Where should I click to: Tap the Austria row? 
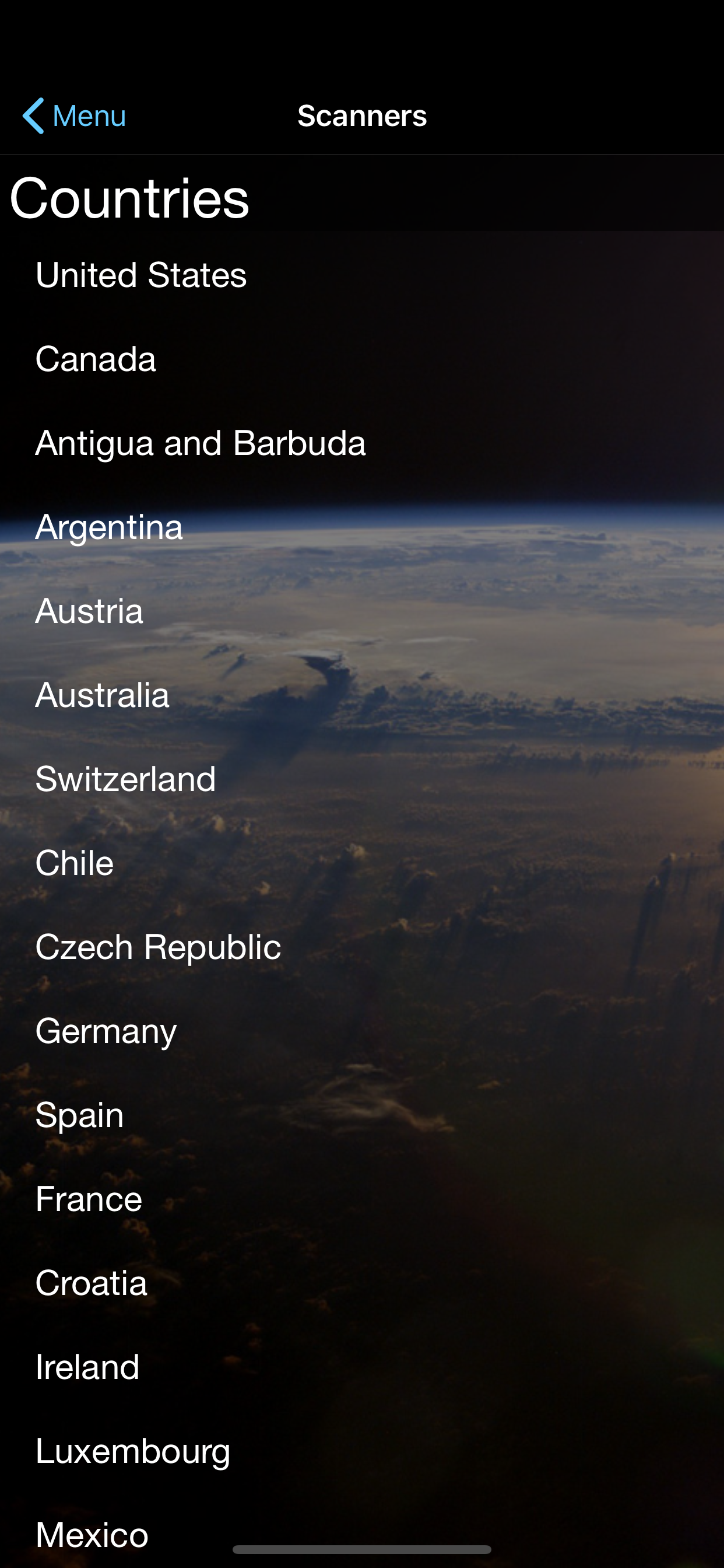[89, 611]
